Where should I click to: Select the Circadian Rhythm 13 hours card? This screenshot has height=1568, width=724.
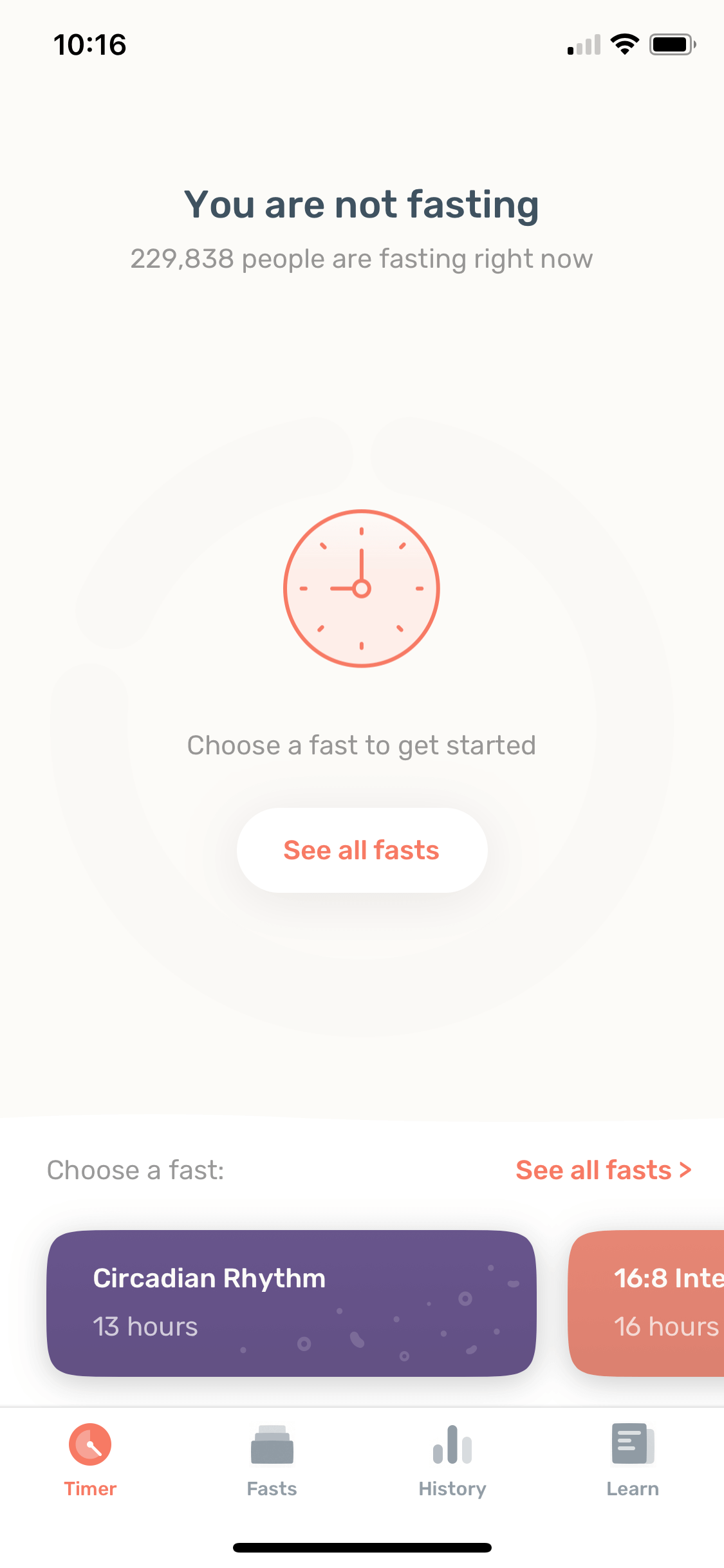point(292,1303)
